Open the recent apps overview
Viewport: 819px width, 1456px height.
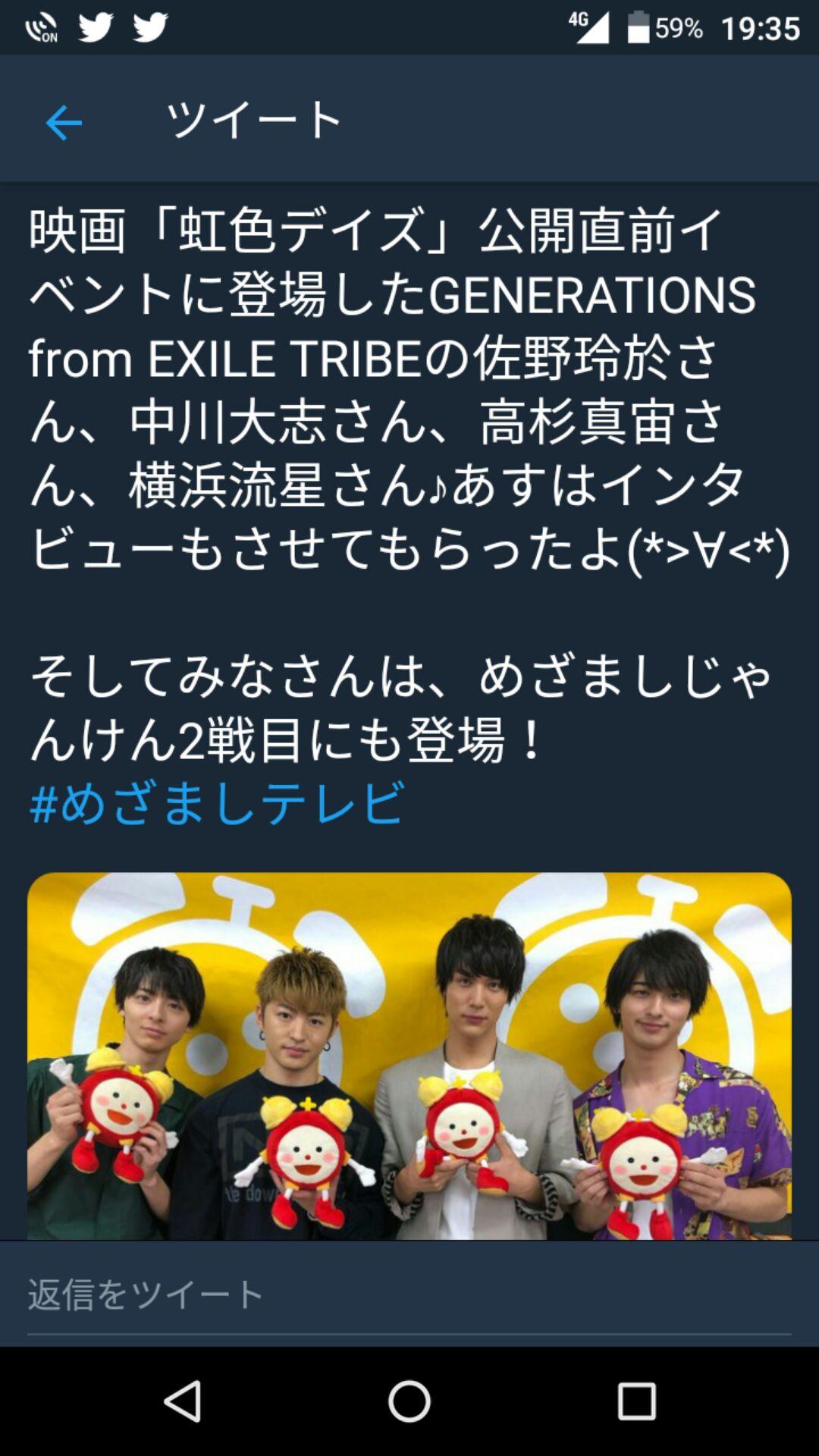click(635, 1401)
